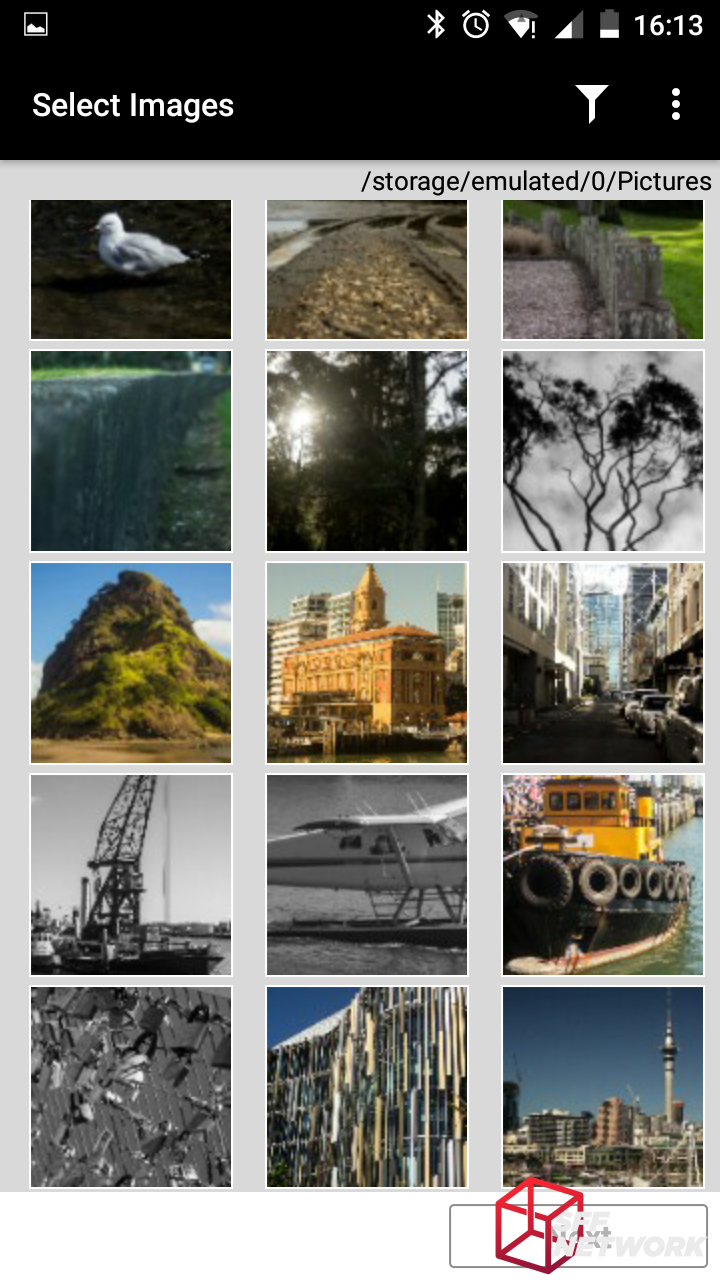Viewport: 720px width, 1280px height.
Task: Open the overflow menu
Action: point(676,104)
